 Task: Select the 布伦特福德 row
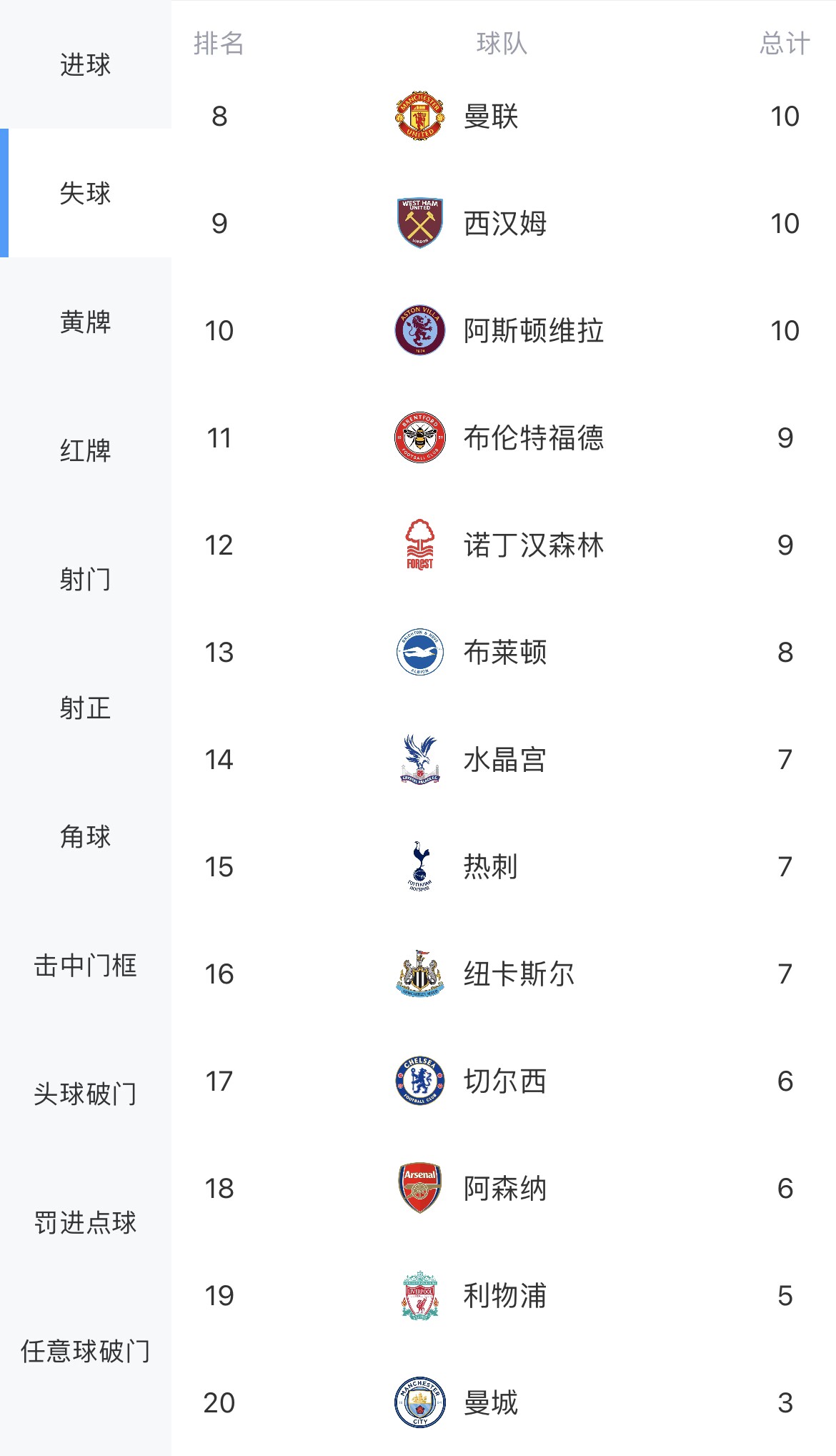click(x=533, y=437)
